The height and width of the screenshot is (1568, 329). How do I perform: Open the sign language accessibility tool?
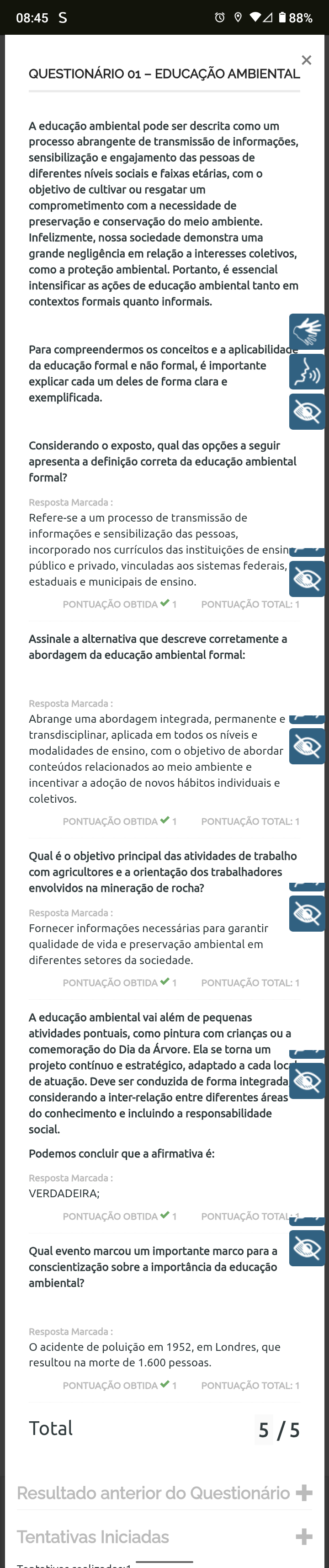[307, 331]
